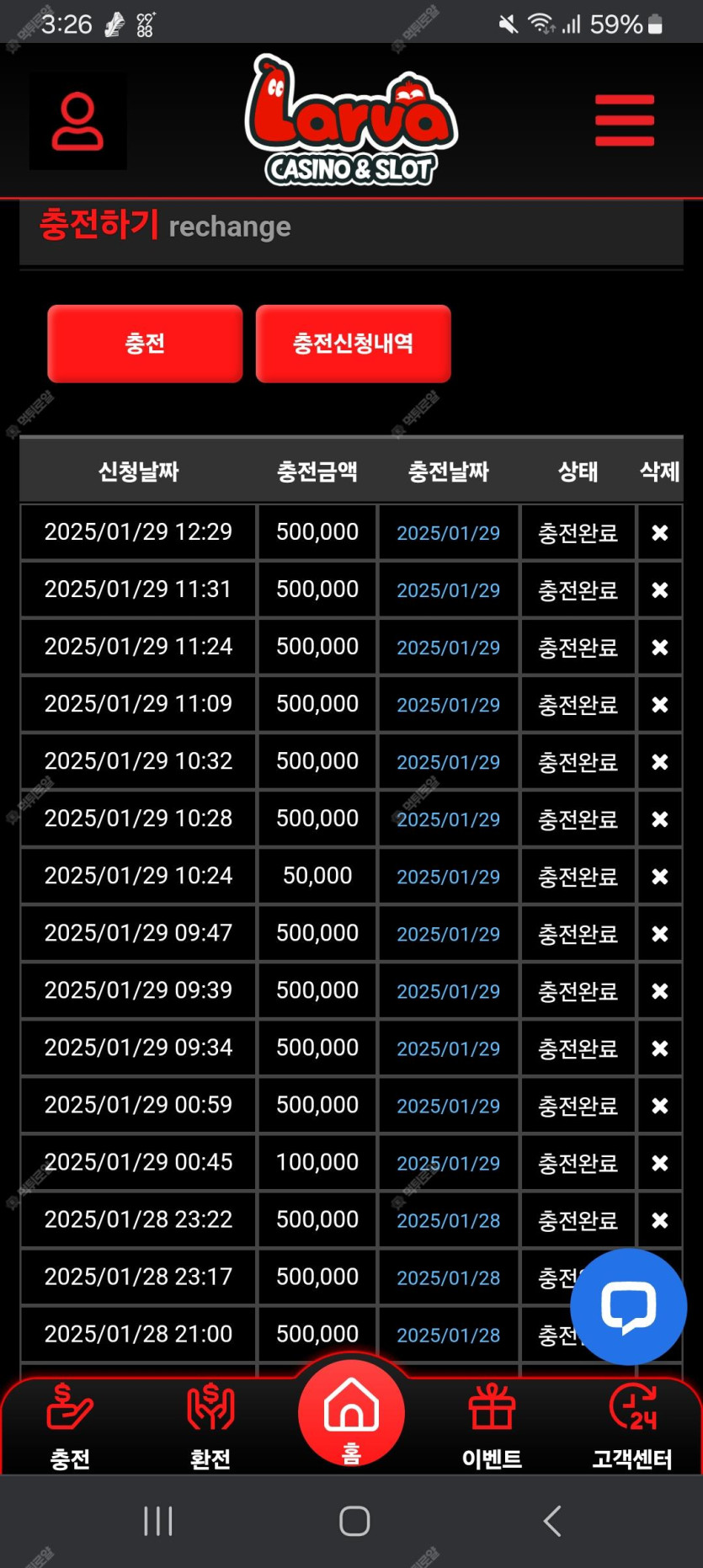Open the blue live chat bubble

coord(628,1307)
